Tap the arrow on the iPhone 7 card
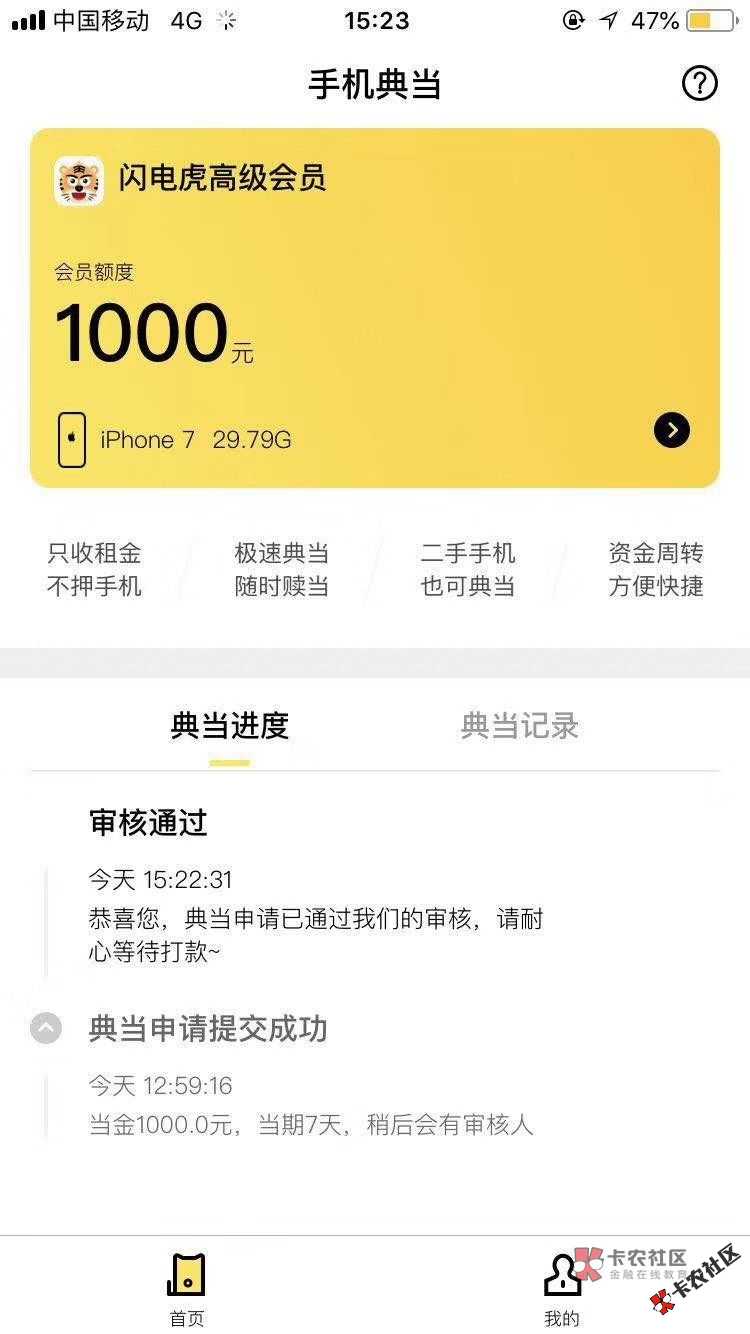The image size is (750, 1334). tap(672, 430)
